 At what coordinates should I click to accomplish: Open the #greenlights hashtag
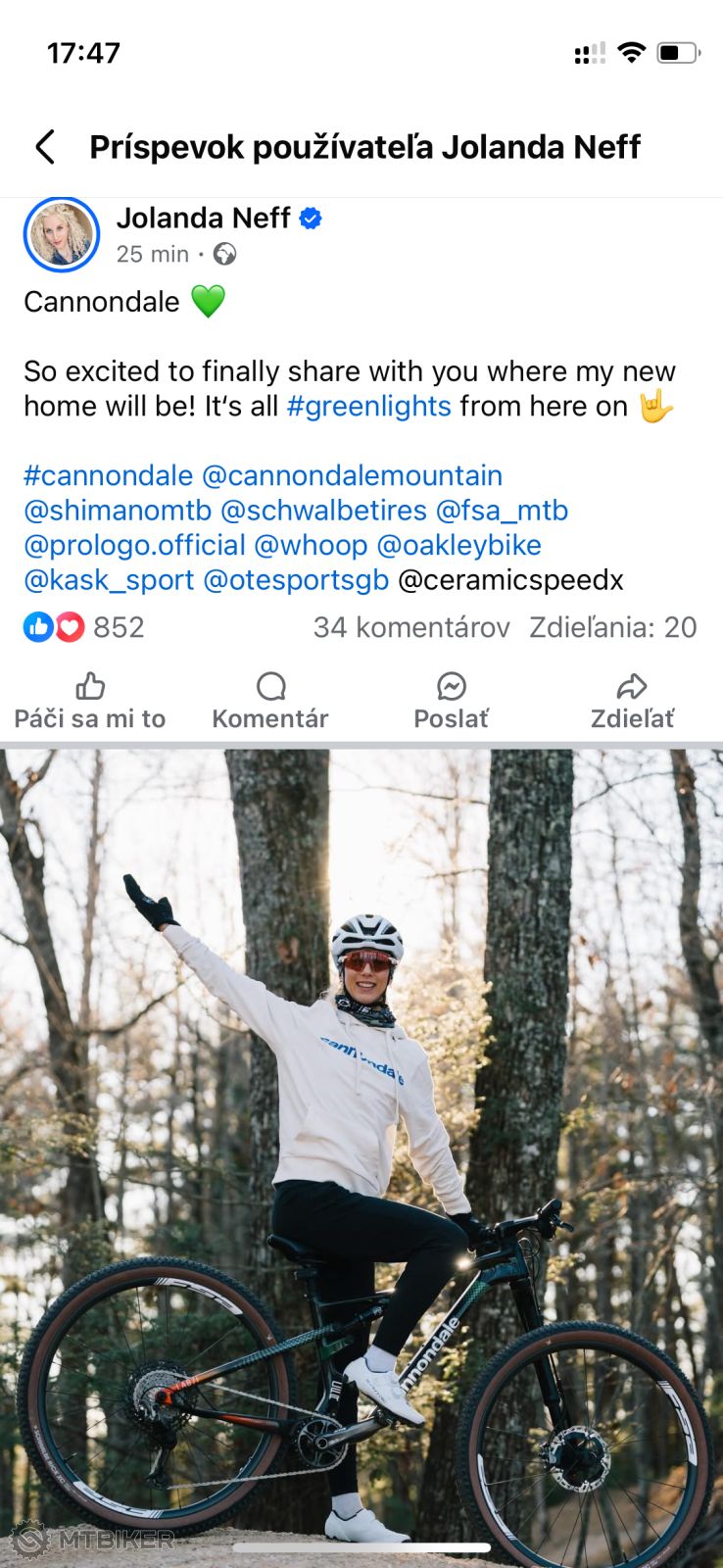coord(368,406)
